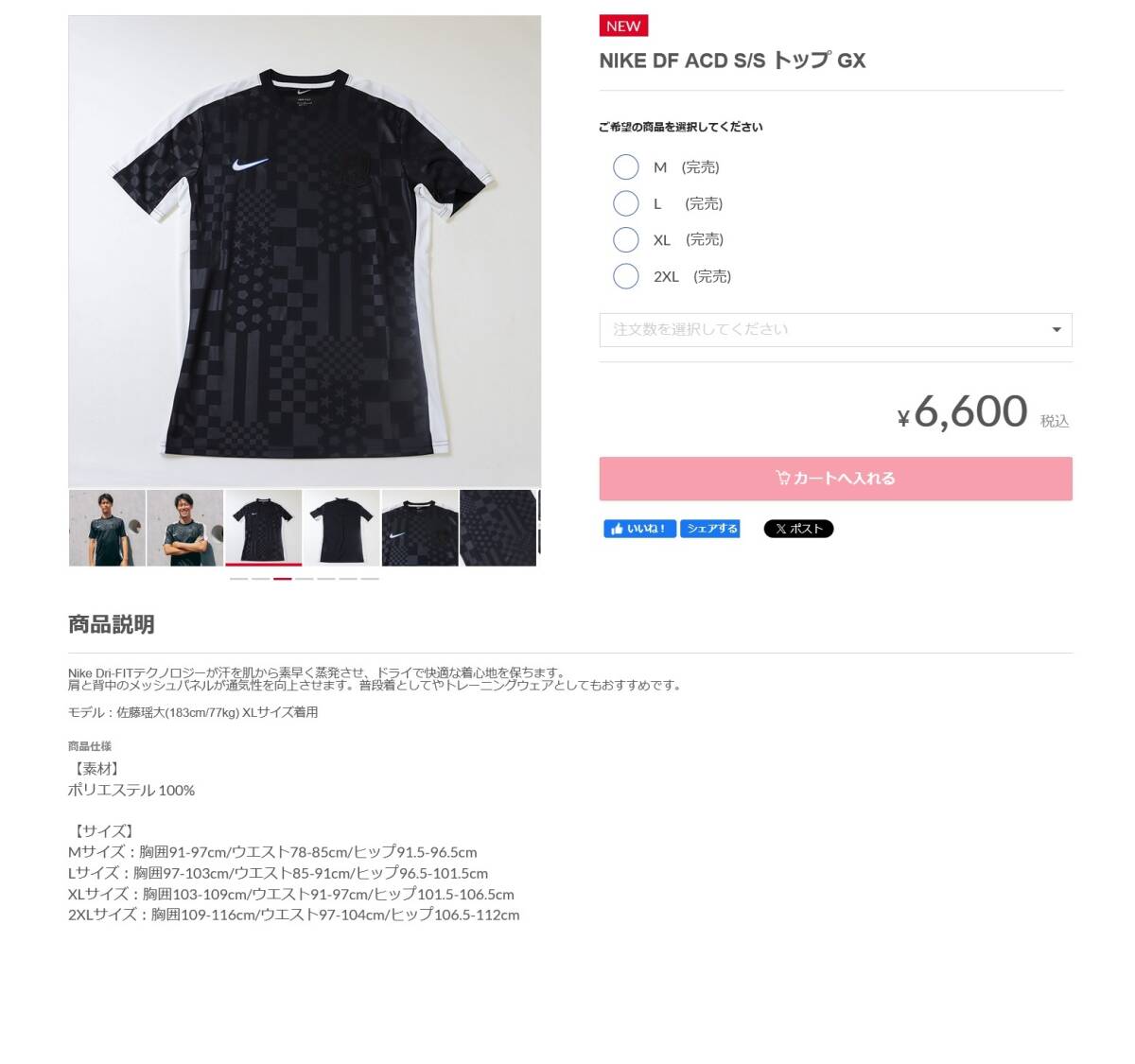The width and height of the screenshot is (1135, 1064).
Task: Show the shirt front view thumbnail
Action: pos(263,528)
